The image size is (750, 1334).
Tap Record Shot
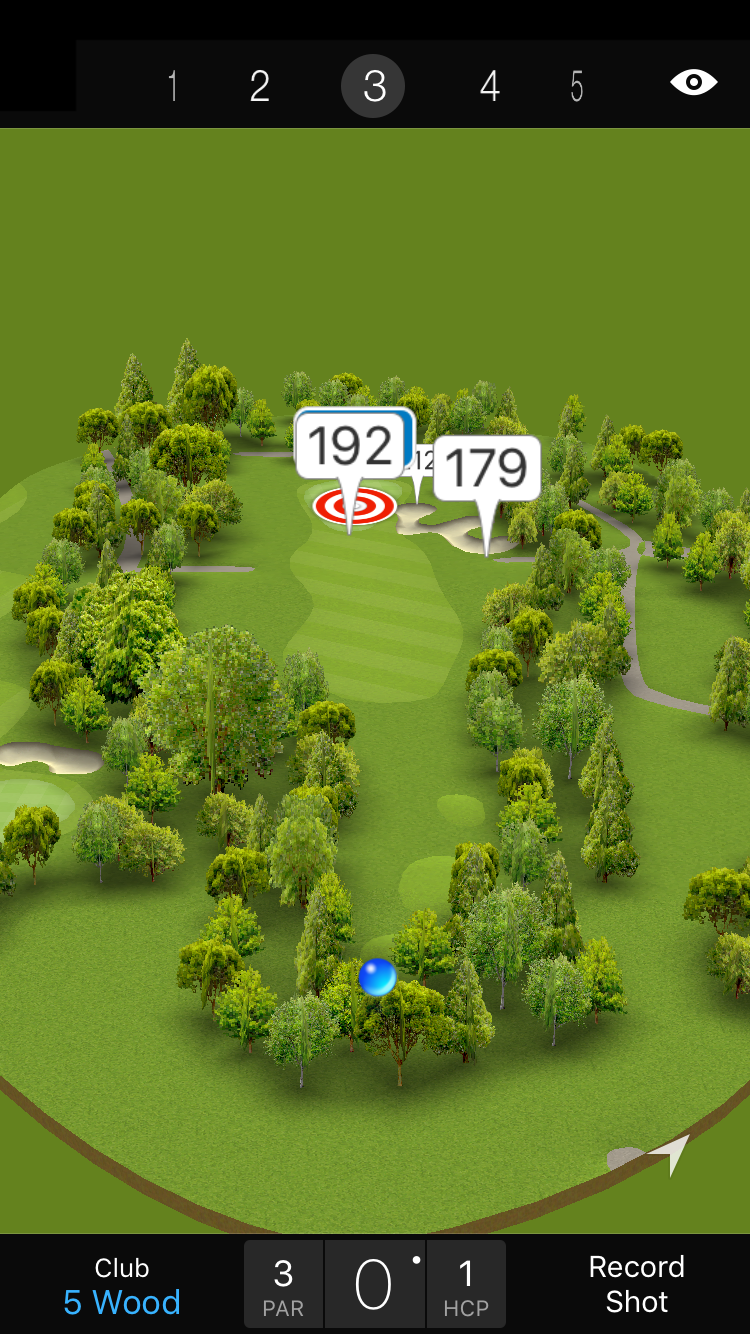[x=636, y=1284]
